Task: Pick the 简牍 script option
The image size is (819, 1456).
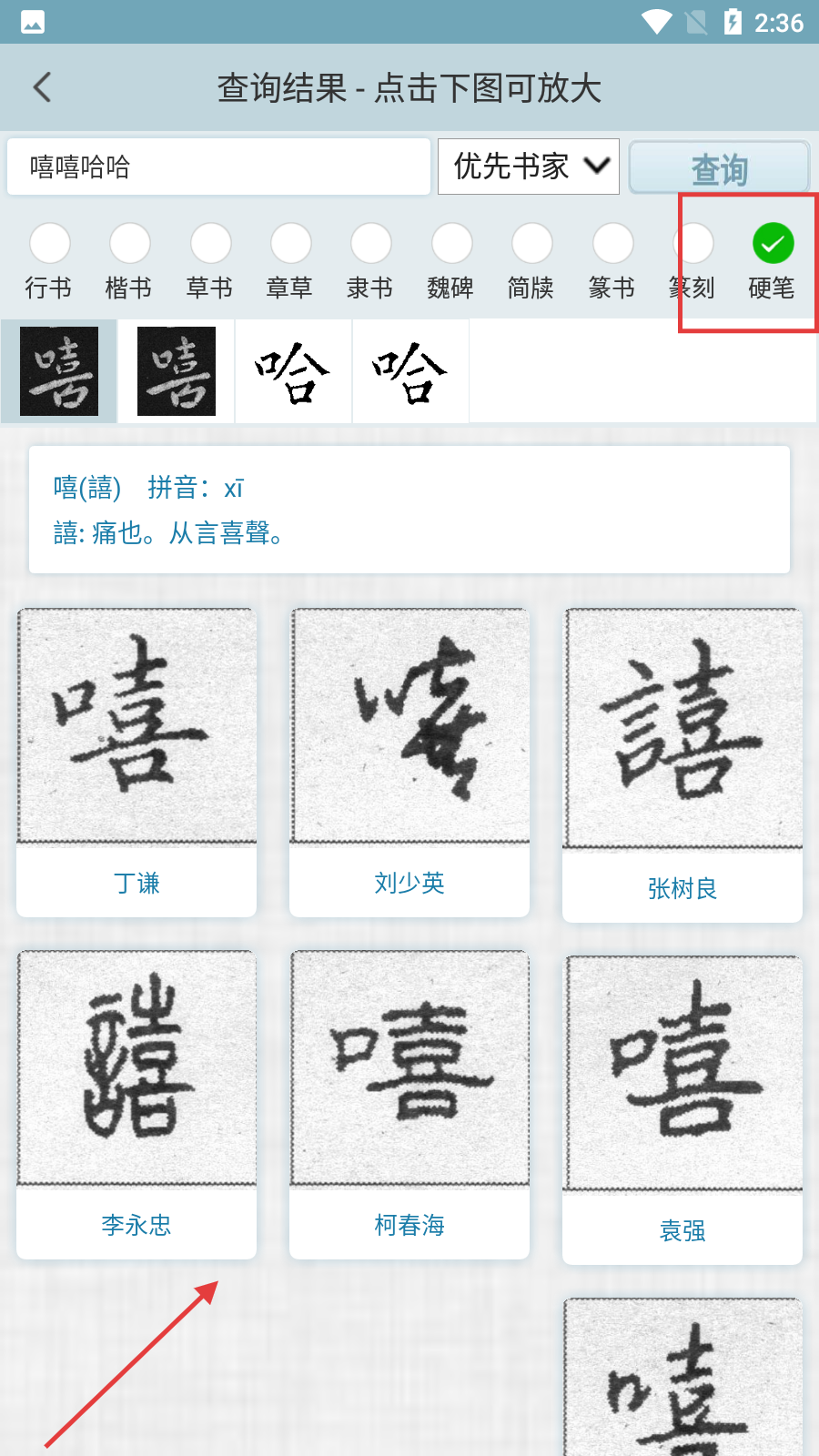Action: [x=531, y=244]
